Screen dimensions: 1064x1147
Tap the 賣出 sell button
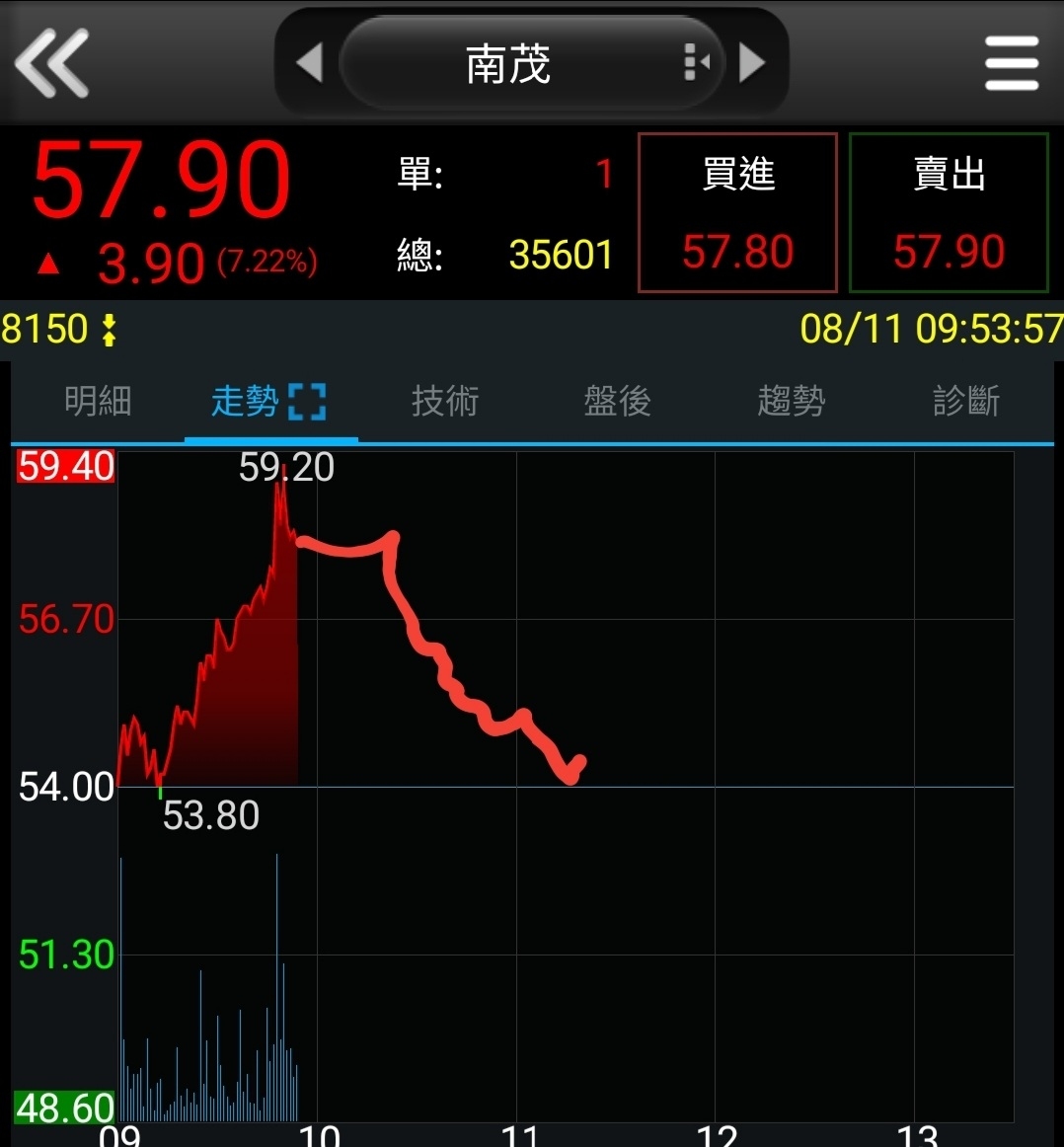949,213
